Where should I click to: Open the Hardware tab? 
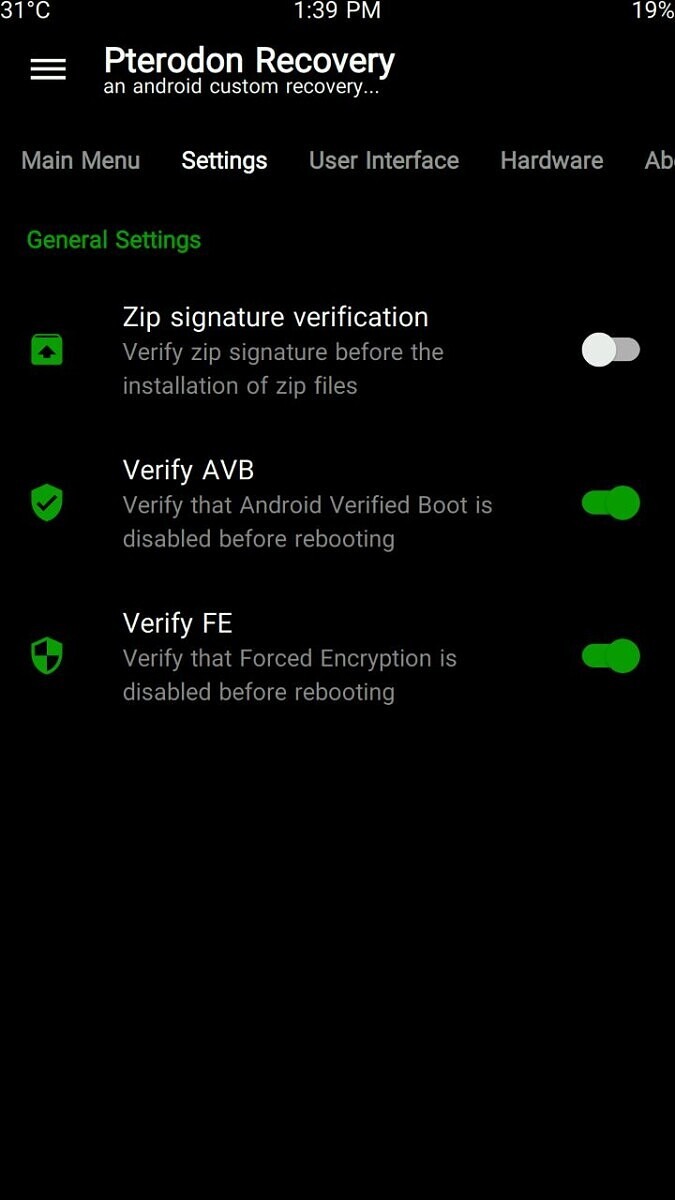552,161
